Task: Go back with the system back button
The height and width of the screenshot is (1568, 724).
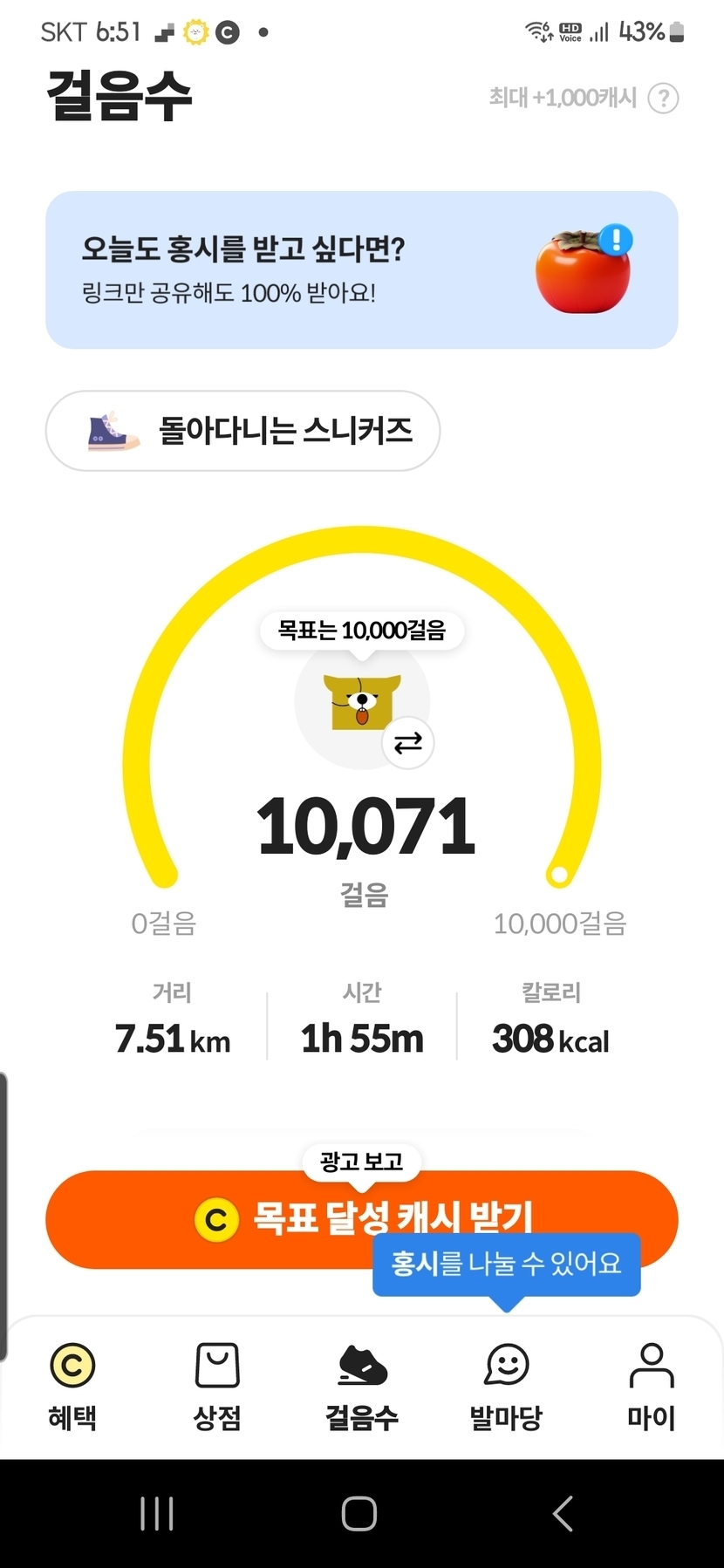Action: point(563,1514)
